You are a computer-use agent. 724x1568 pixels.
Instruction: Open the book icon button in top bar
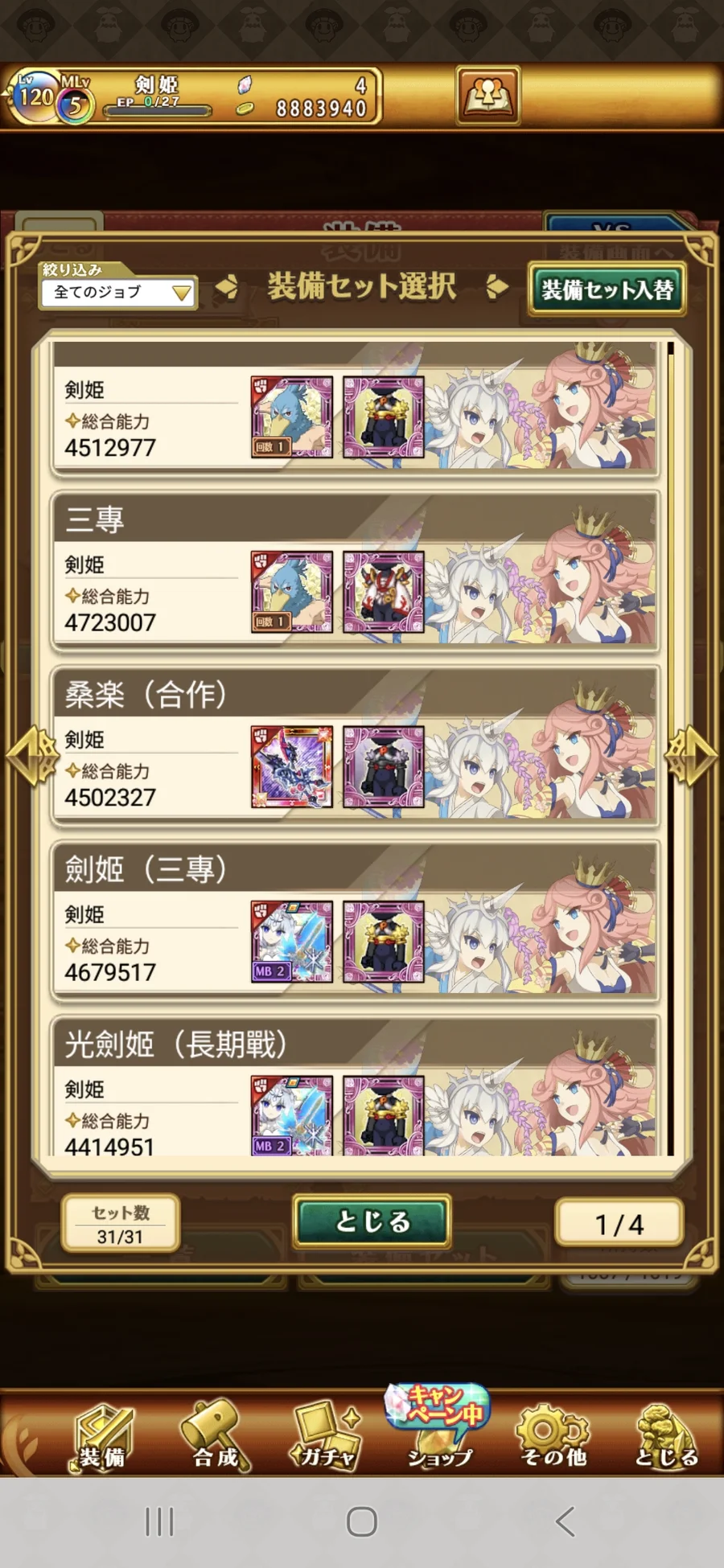point(488,96)
